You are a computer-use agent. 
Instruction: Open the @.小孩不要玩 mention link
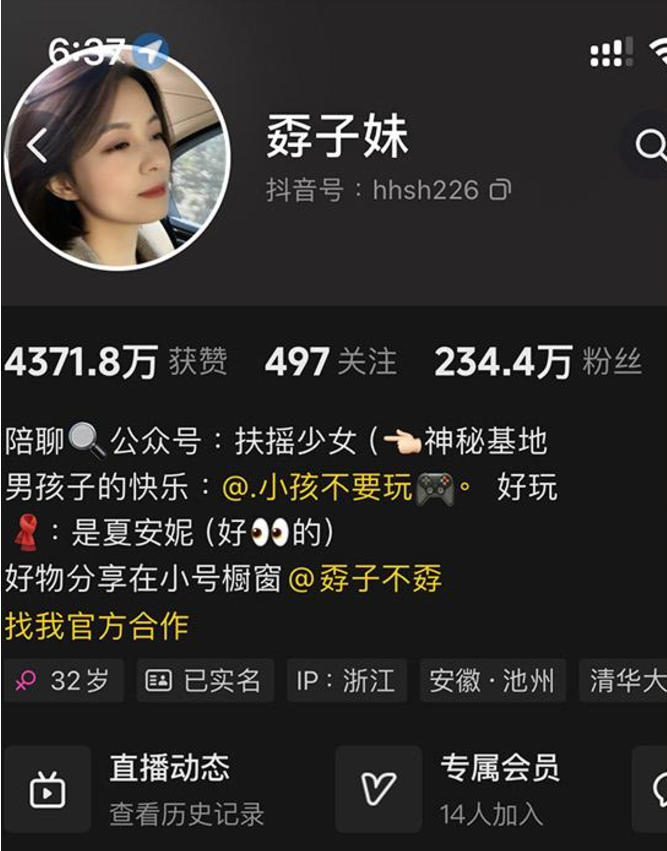(x=317, y=488)
